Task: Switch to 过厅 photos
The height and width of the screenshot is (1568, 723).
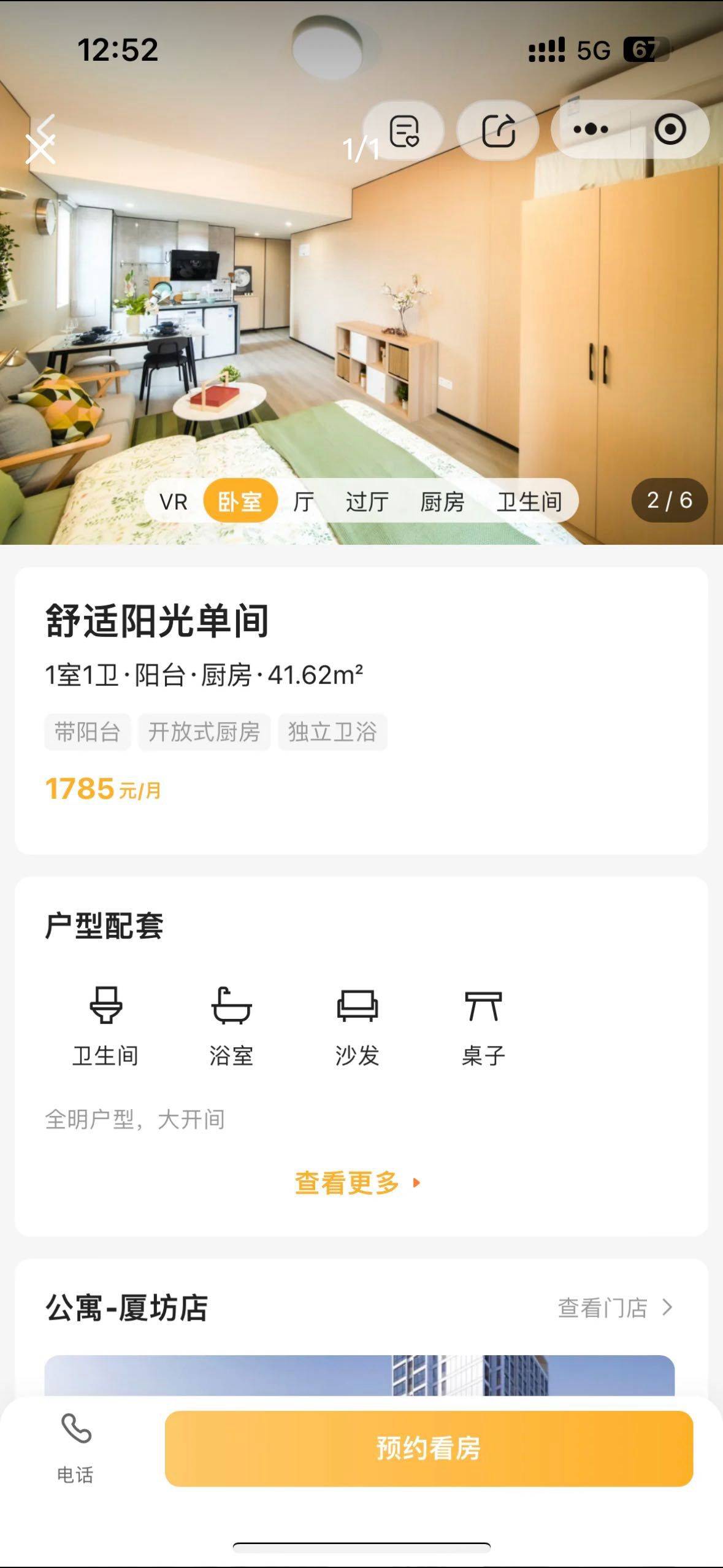Action: (x=367, y=502)
